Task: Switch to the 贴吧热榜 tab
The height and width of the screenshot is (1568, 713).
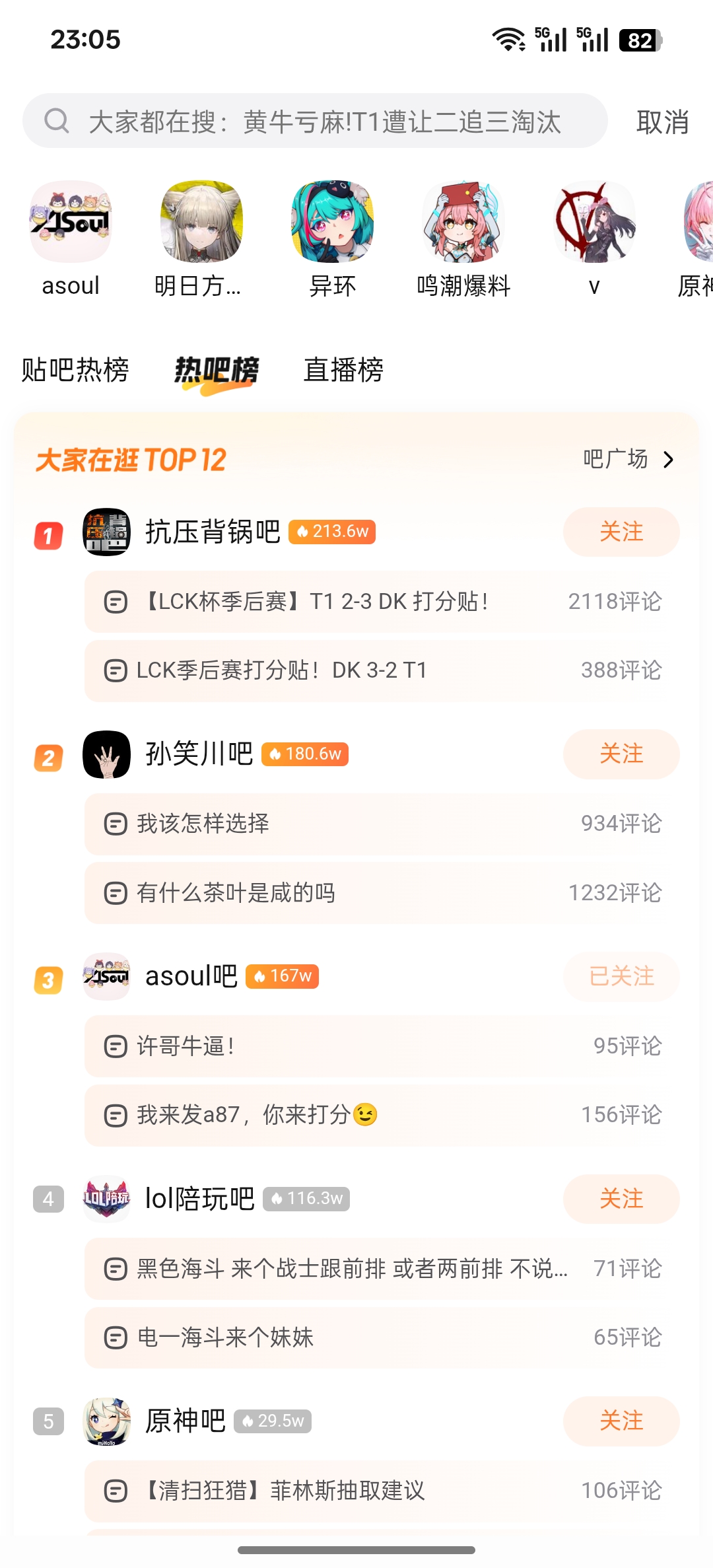Action: click(75, 369)
